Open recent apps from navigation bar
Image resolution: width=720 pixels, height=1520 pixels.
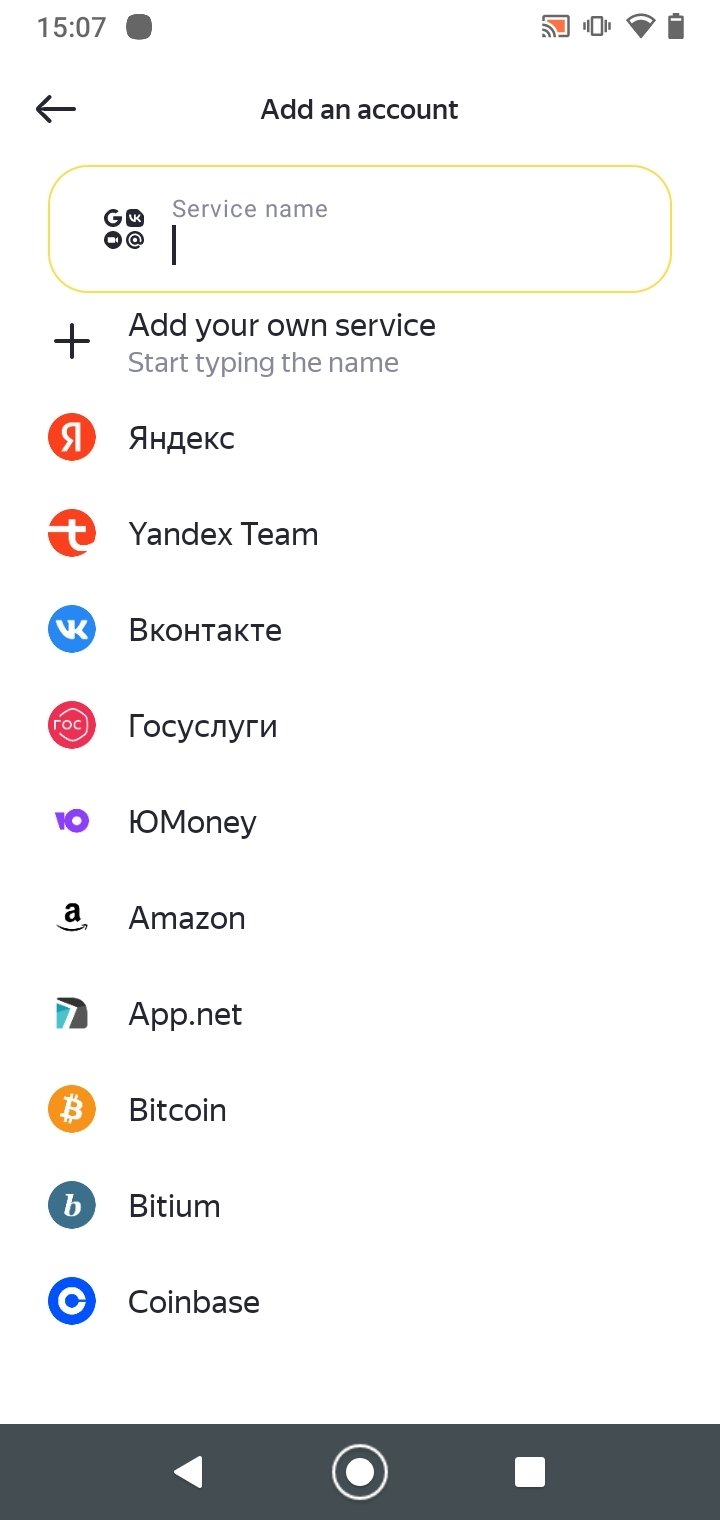pyautogui.click(x=530, y=1472)
